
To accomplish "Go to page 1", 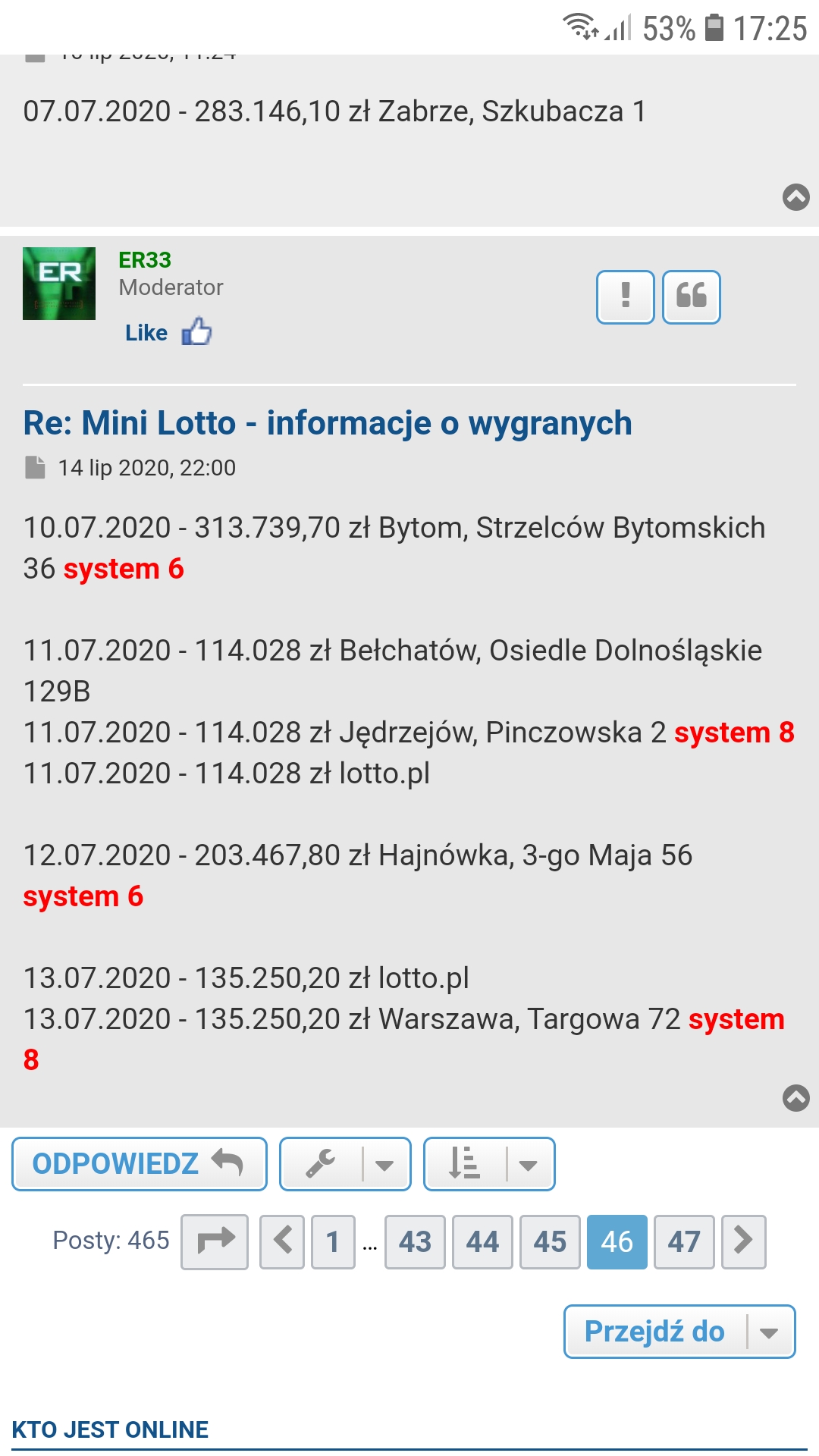I will 333,1241.
